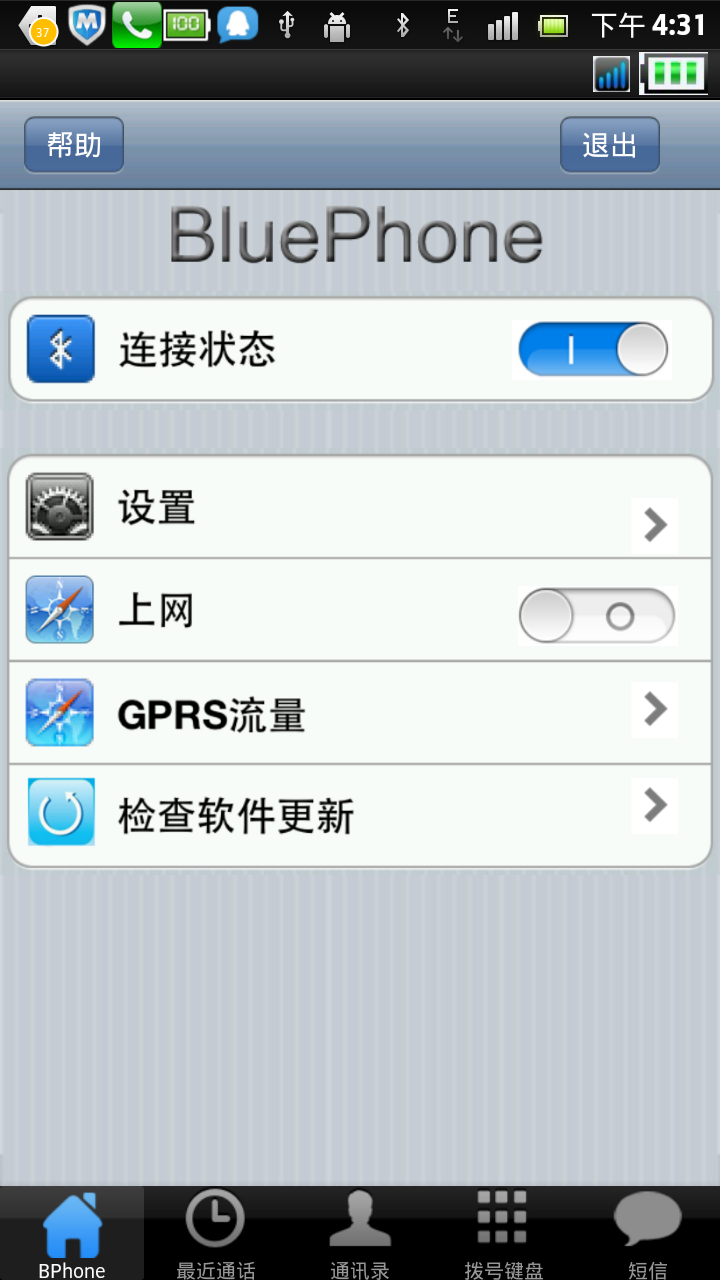Open the 检查软件更新 update check row
Viewport: 720px width, 1280px height.
click(x=360, y=815)
